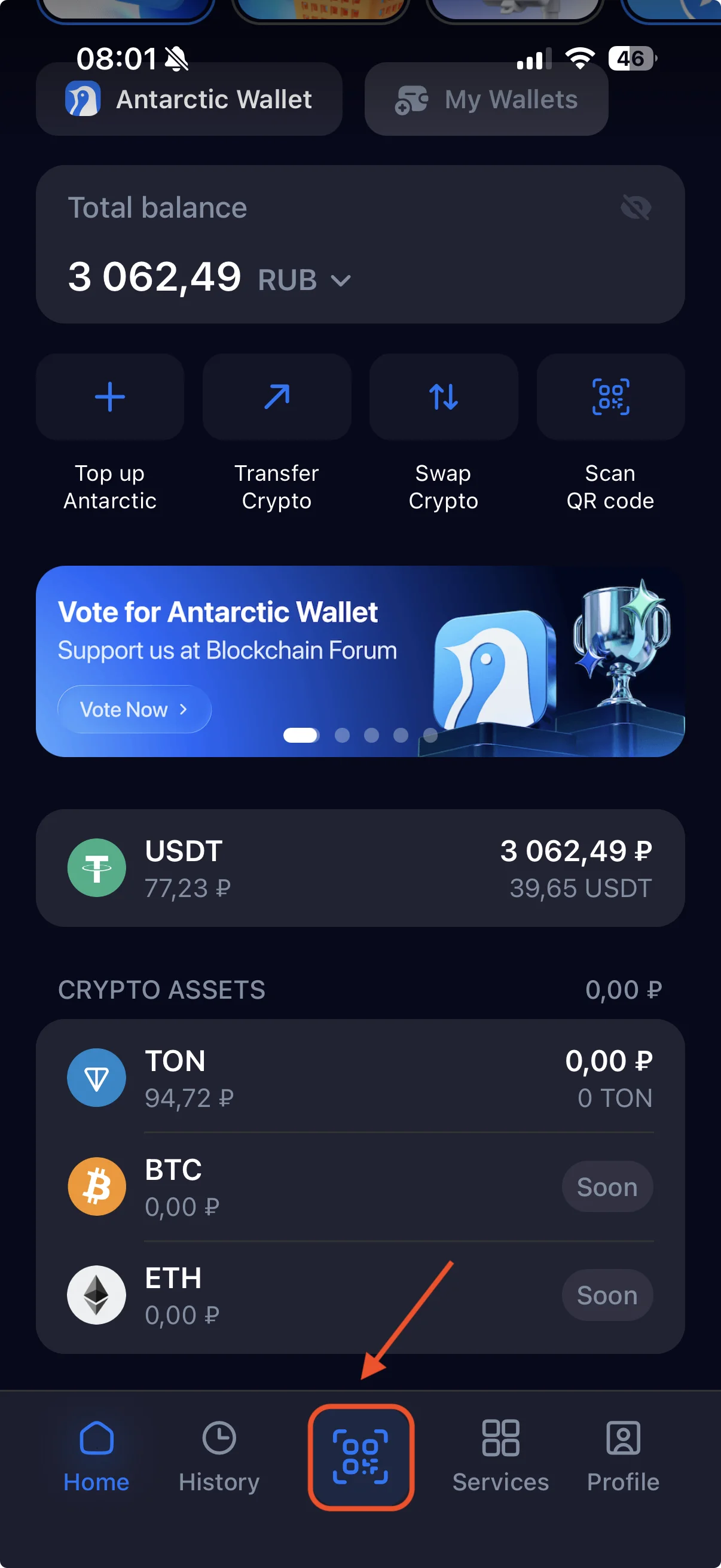Select the ETH asset row
The width and height of the screenshot is (721, 1568).
(360, 1295)
